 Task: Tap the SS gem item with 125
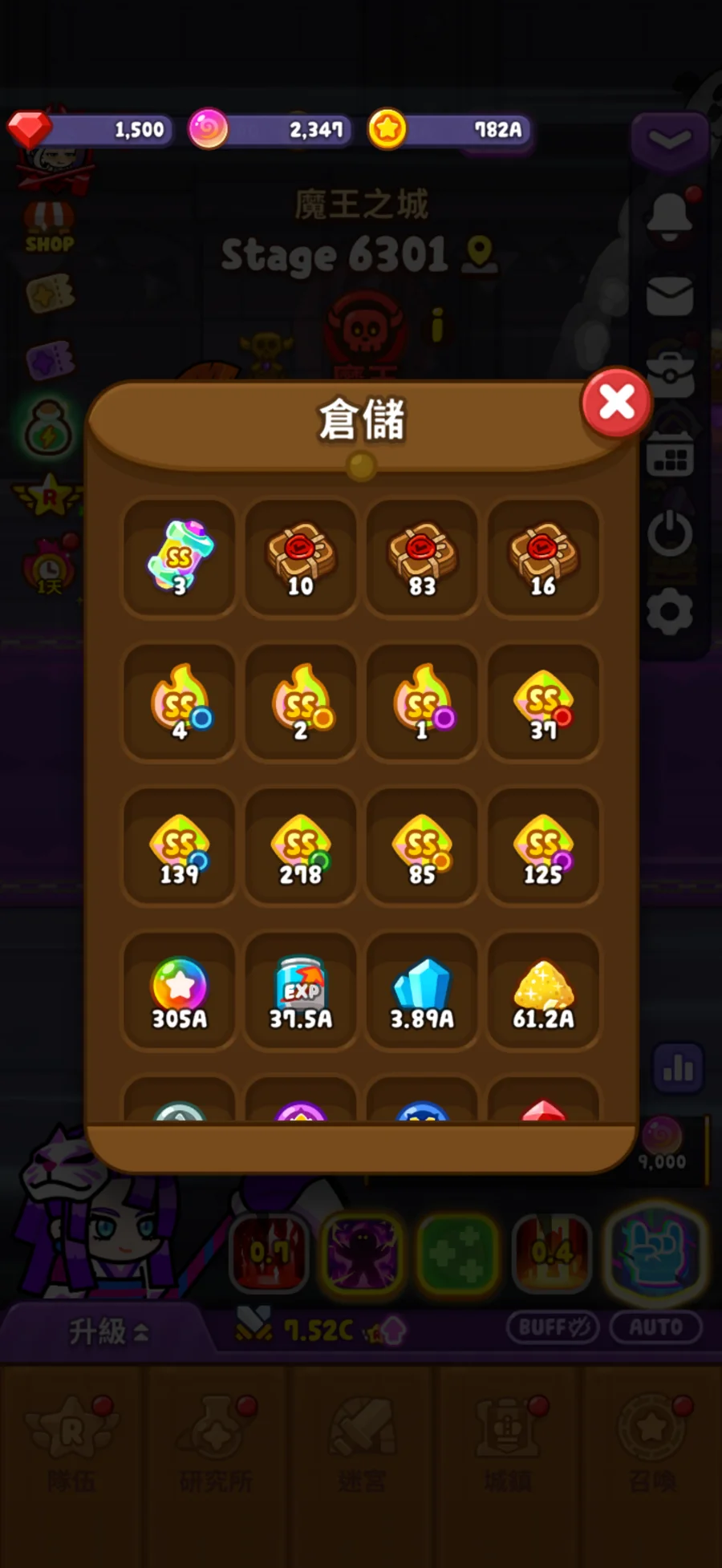[x=543, y=847]
